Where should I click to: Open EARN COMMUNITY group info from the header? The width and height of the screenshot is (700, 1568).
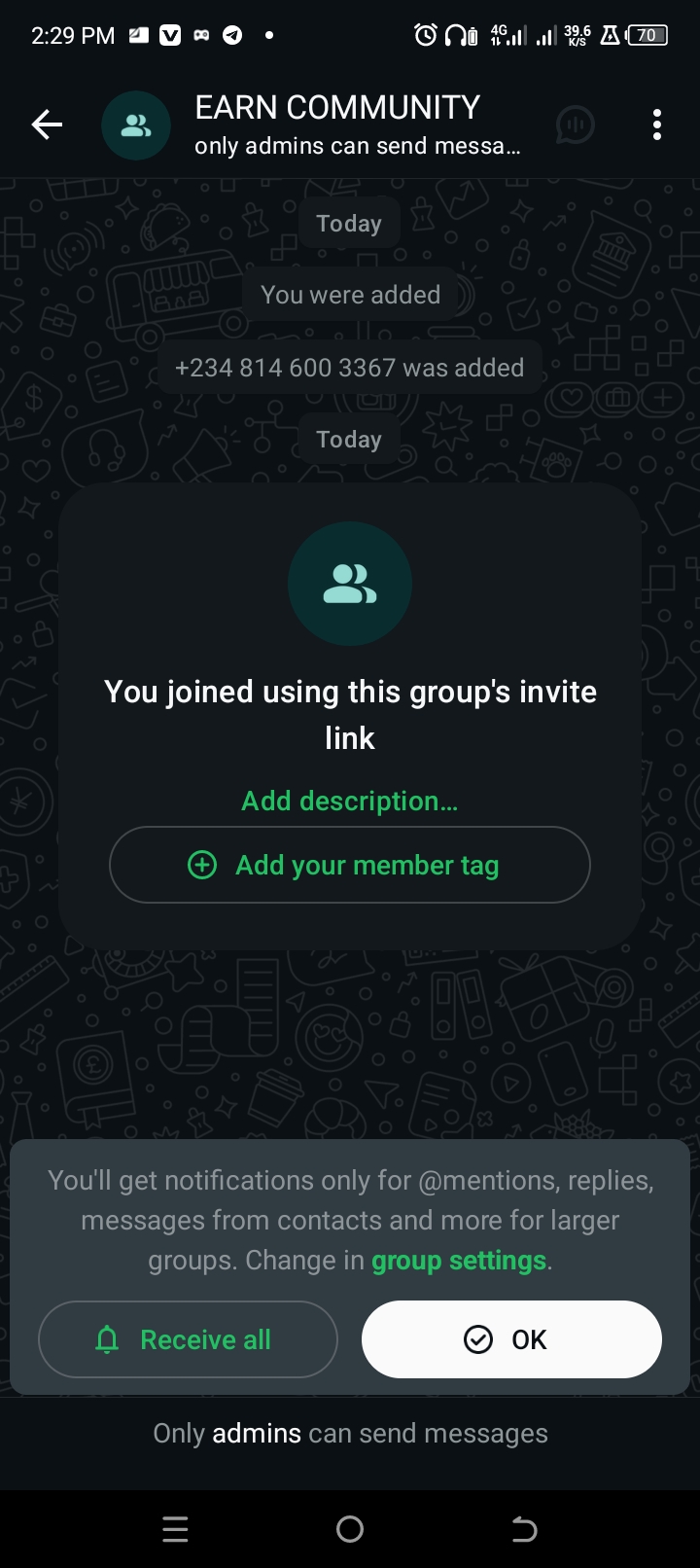[x=336, y=125]
